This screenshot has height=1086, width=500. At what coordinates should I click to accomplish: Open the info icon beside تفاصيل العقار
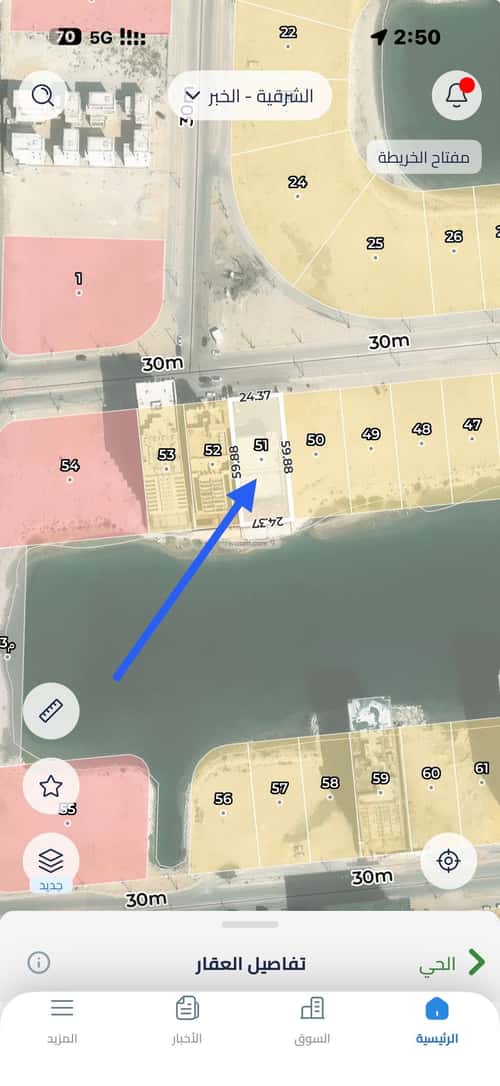click(39, 962)
